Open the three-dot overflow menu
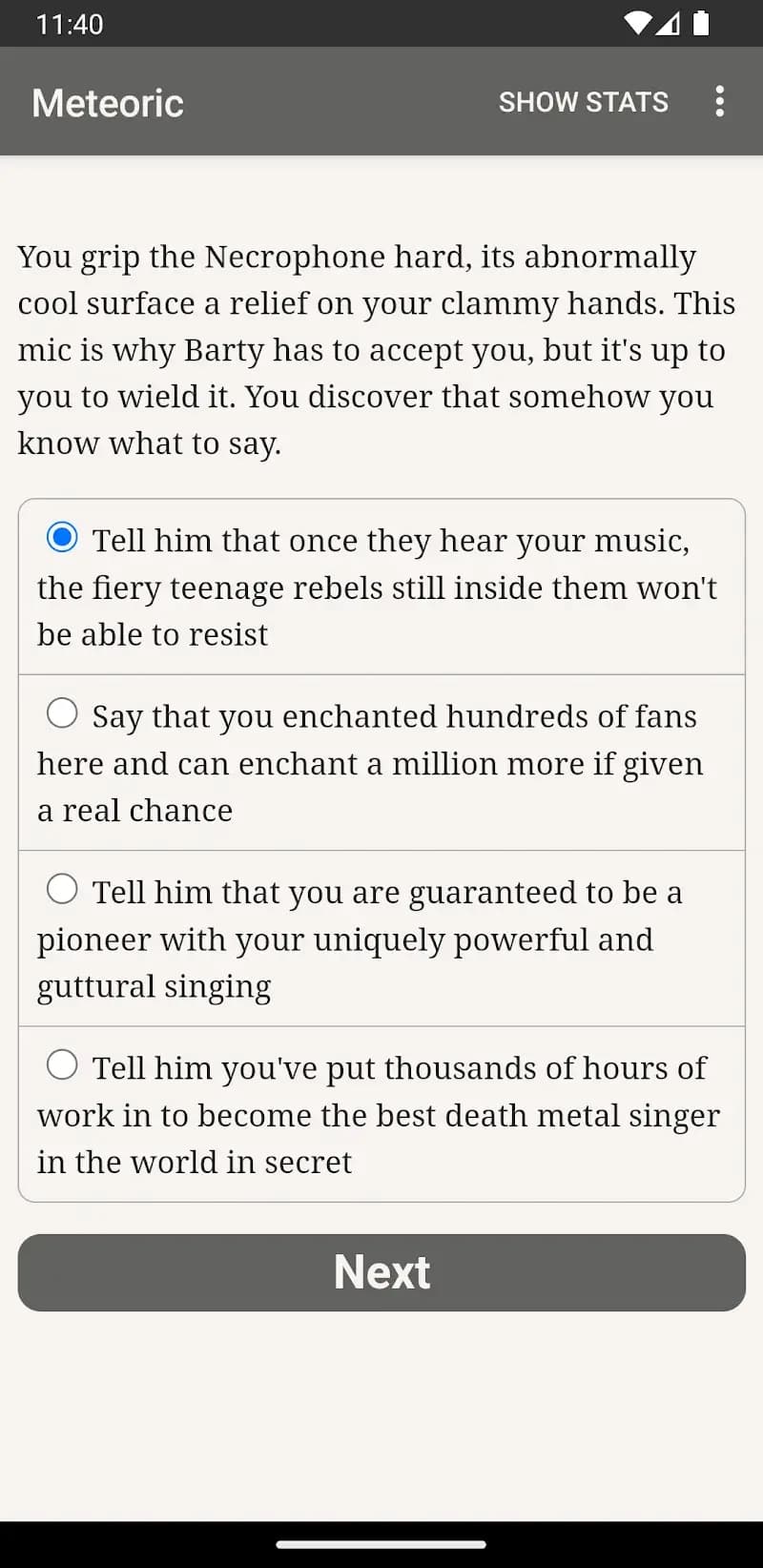The height and width of the screenshot is (1568, 763). coord(720,101)
